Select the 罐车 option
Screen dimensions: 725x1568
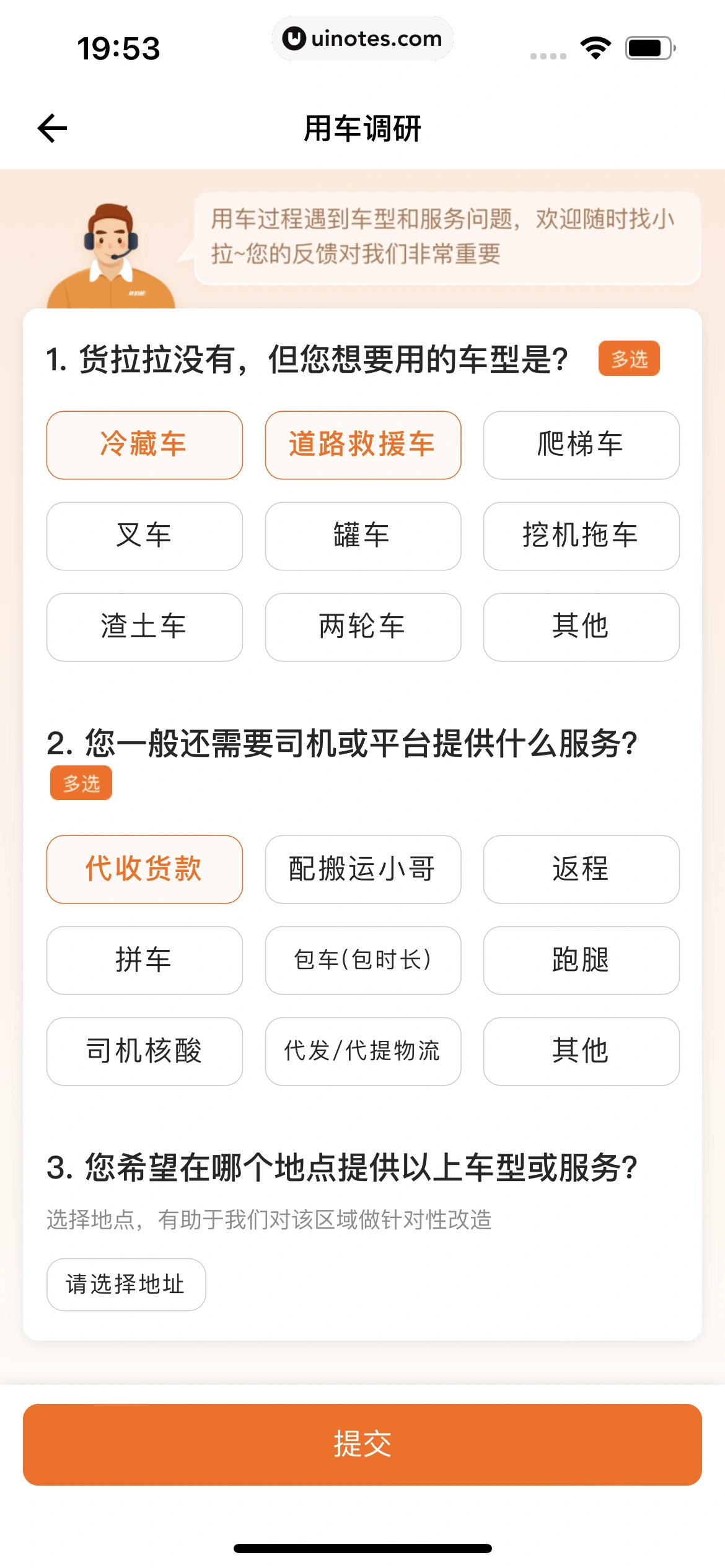(362, 536)
